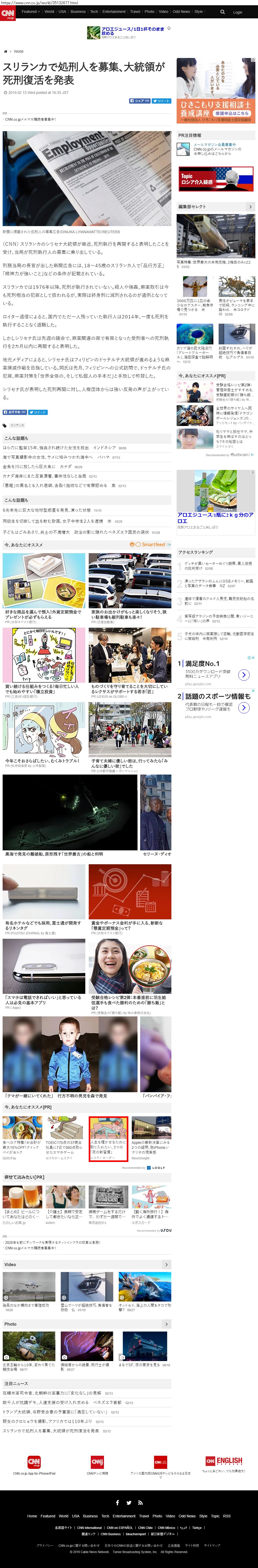
Task: Open the CNN International footer link
Action: pos(89,1527)
